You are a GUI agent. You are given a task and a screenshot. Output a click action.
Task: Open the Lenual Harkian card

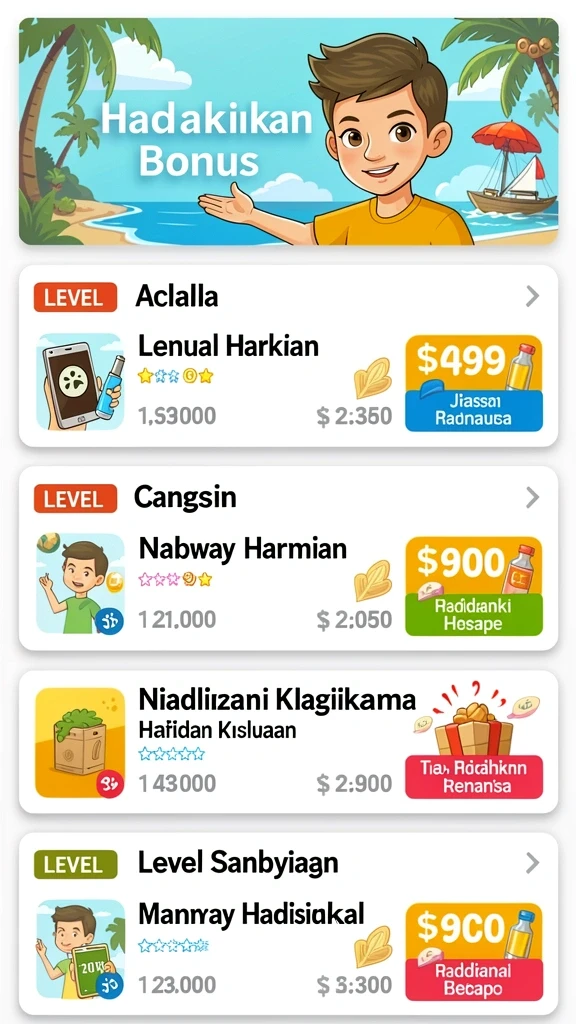point(288,356)
